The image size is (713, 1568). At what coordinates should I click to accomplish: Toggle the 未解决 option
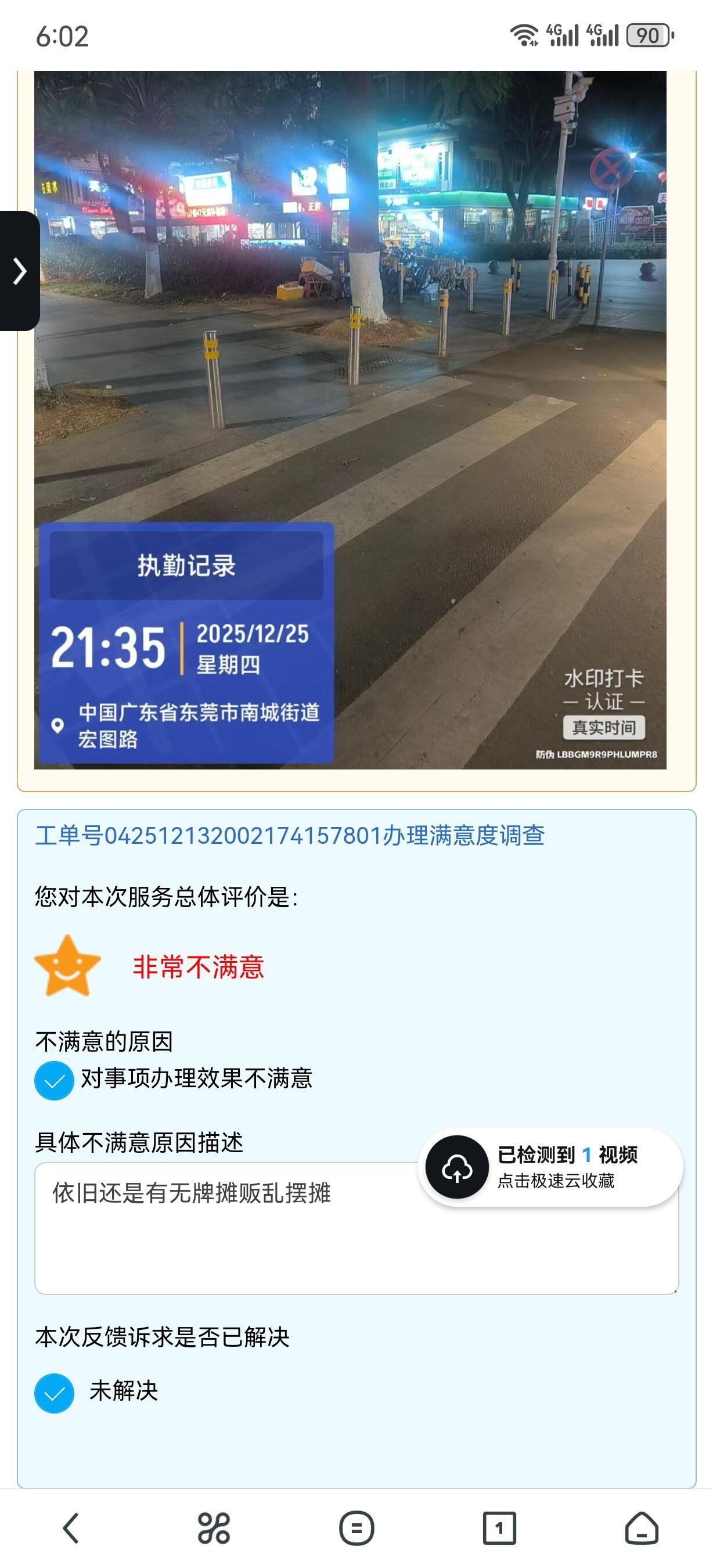[x=54, y=1393]
